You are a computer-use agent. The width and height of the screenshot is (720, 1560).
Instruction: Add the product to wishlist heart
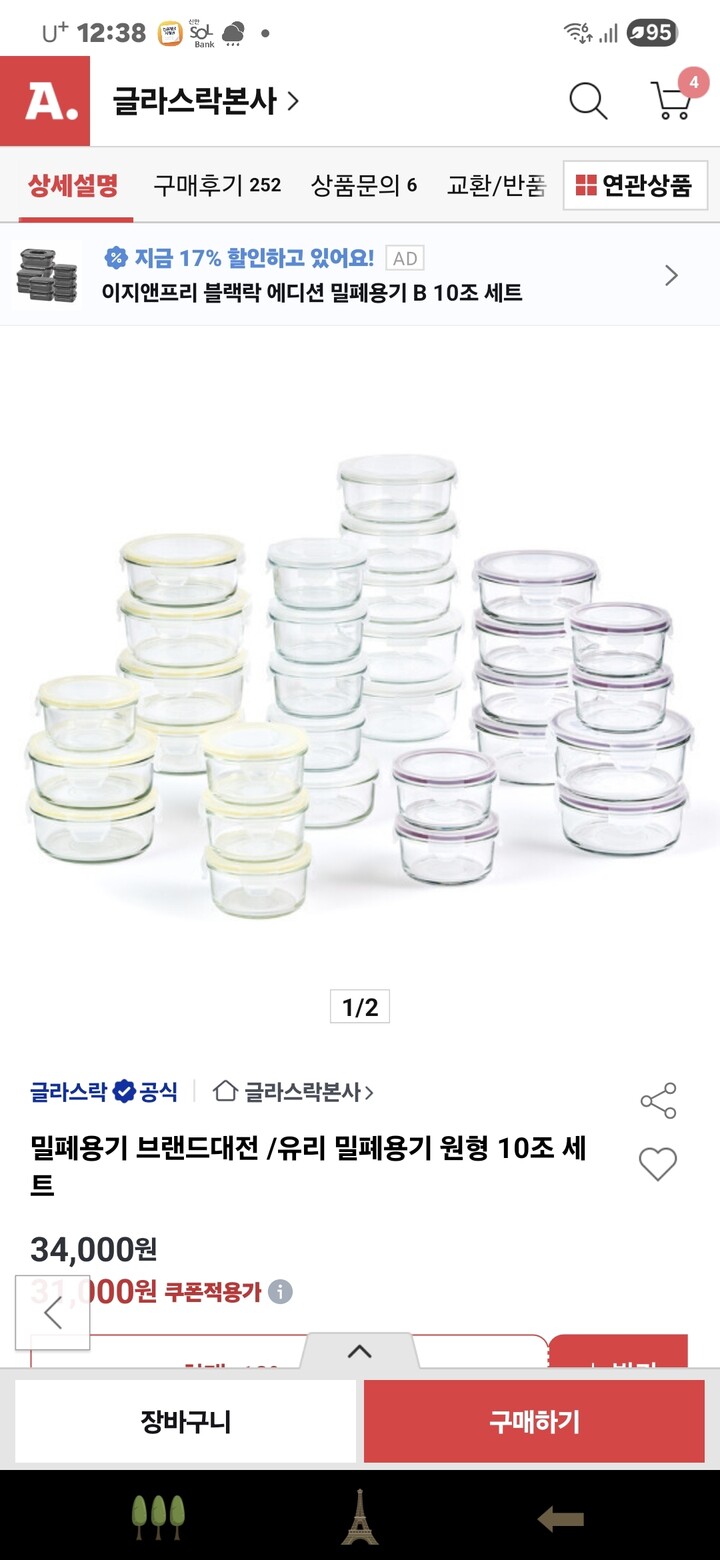pos(658,1164)
